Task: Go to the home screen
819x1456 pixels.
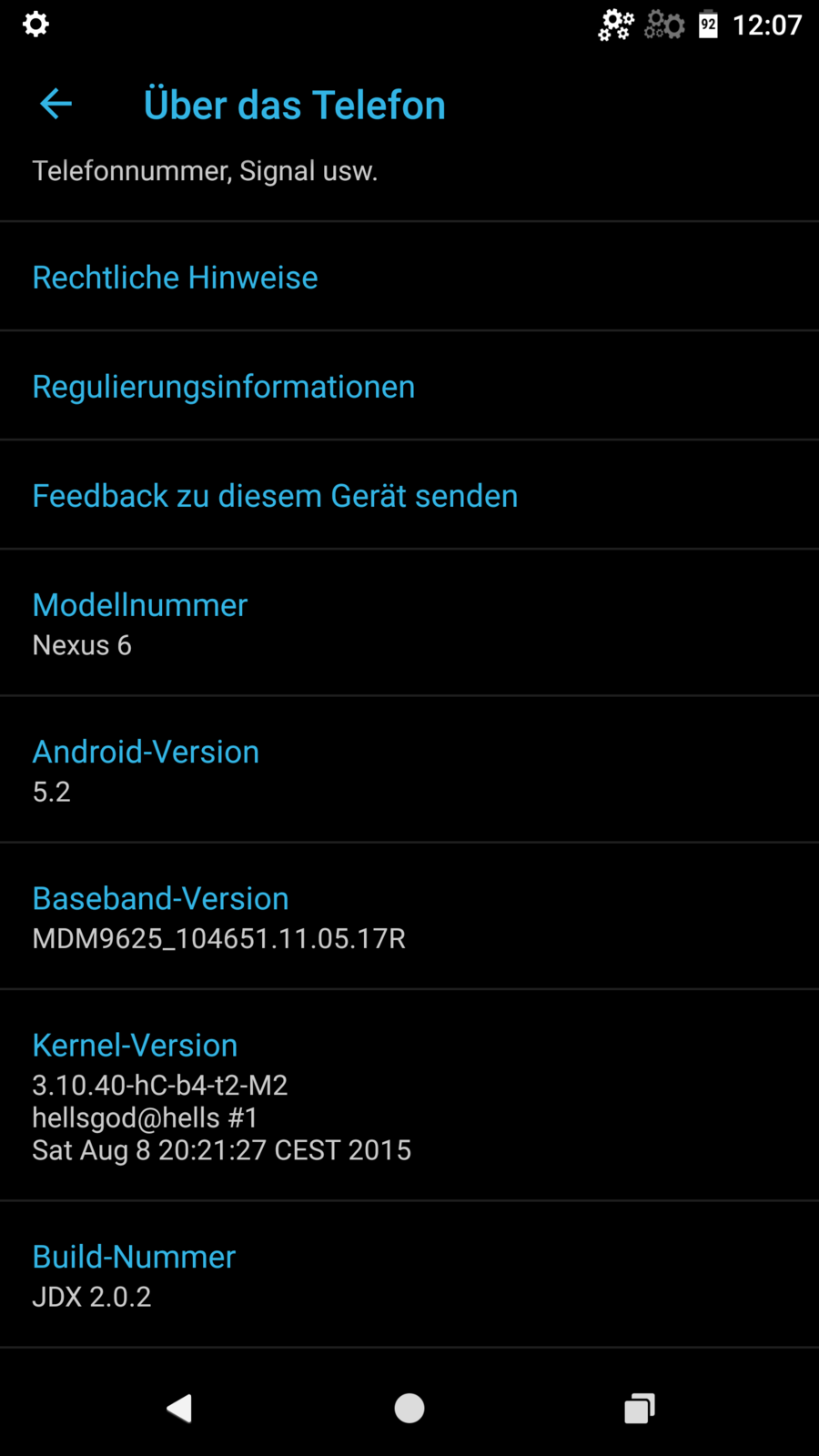Action: 409,1408
